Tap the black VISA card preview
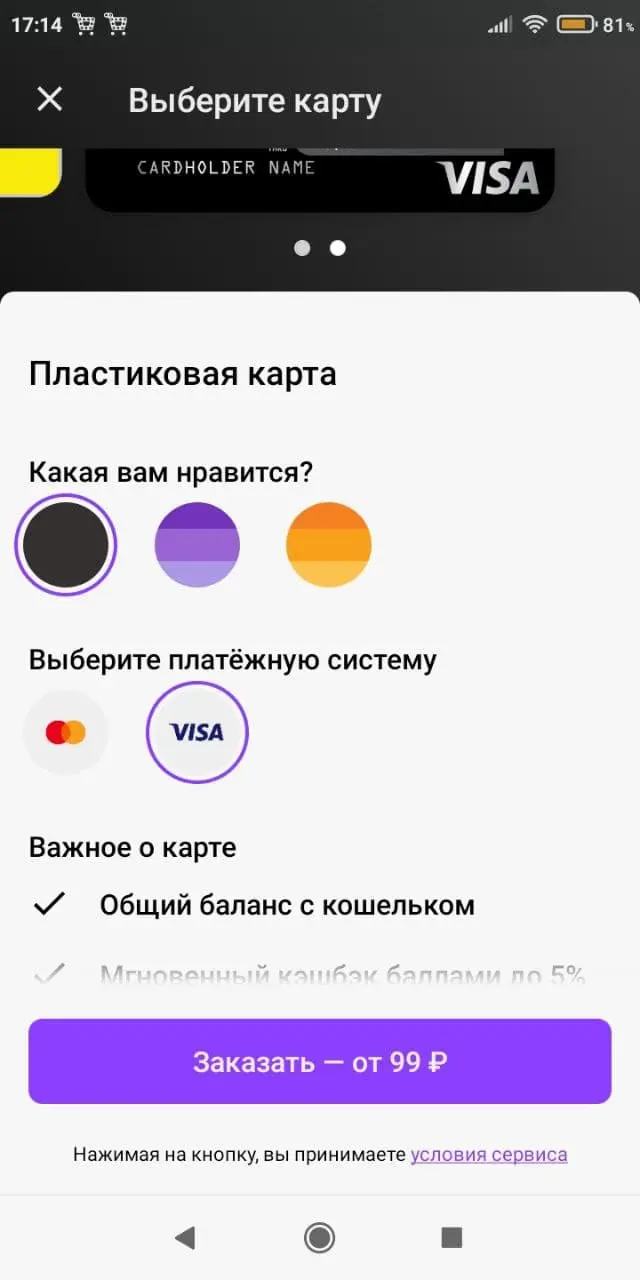640x1280 pixels. click(320, 180)
